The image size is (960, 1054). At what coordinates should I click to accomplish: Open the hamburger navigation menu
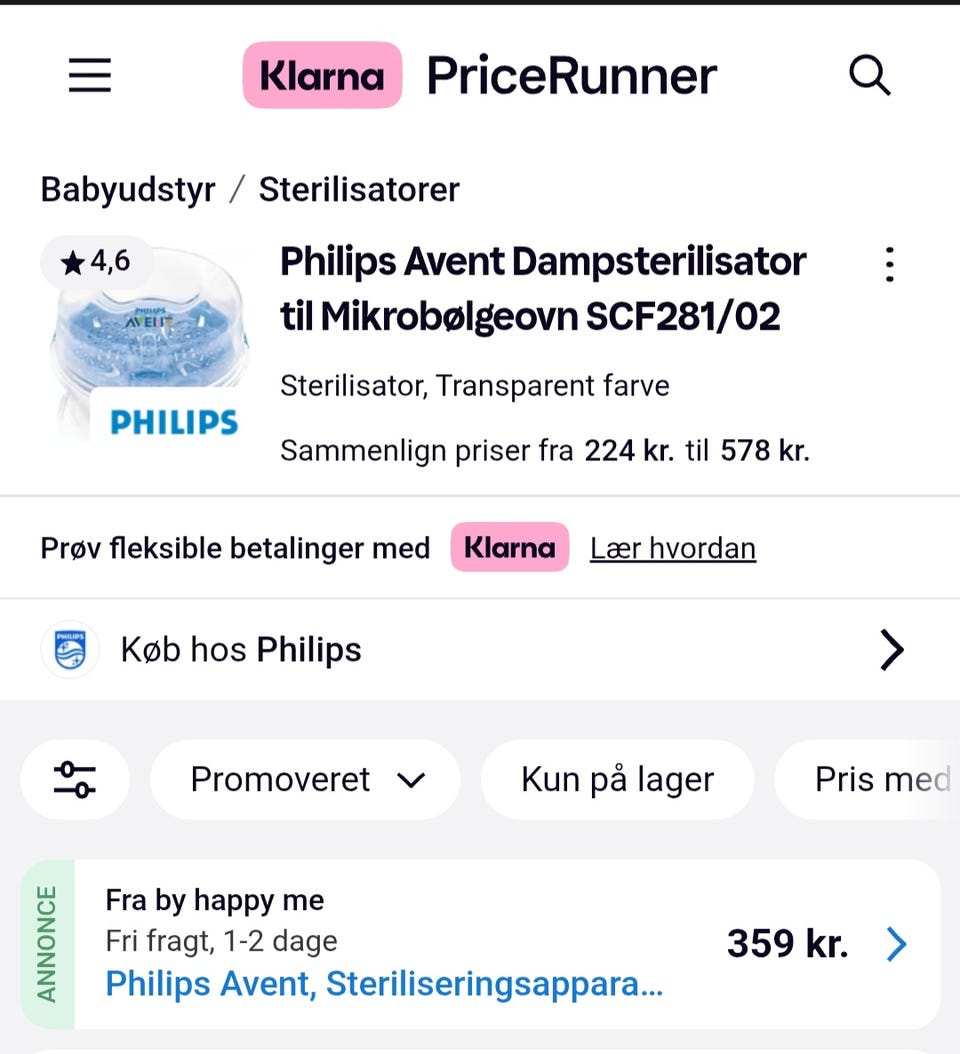(x=88, y=75)
